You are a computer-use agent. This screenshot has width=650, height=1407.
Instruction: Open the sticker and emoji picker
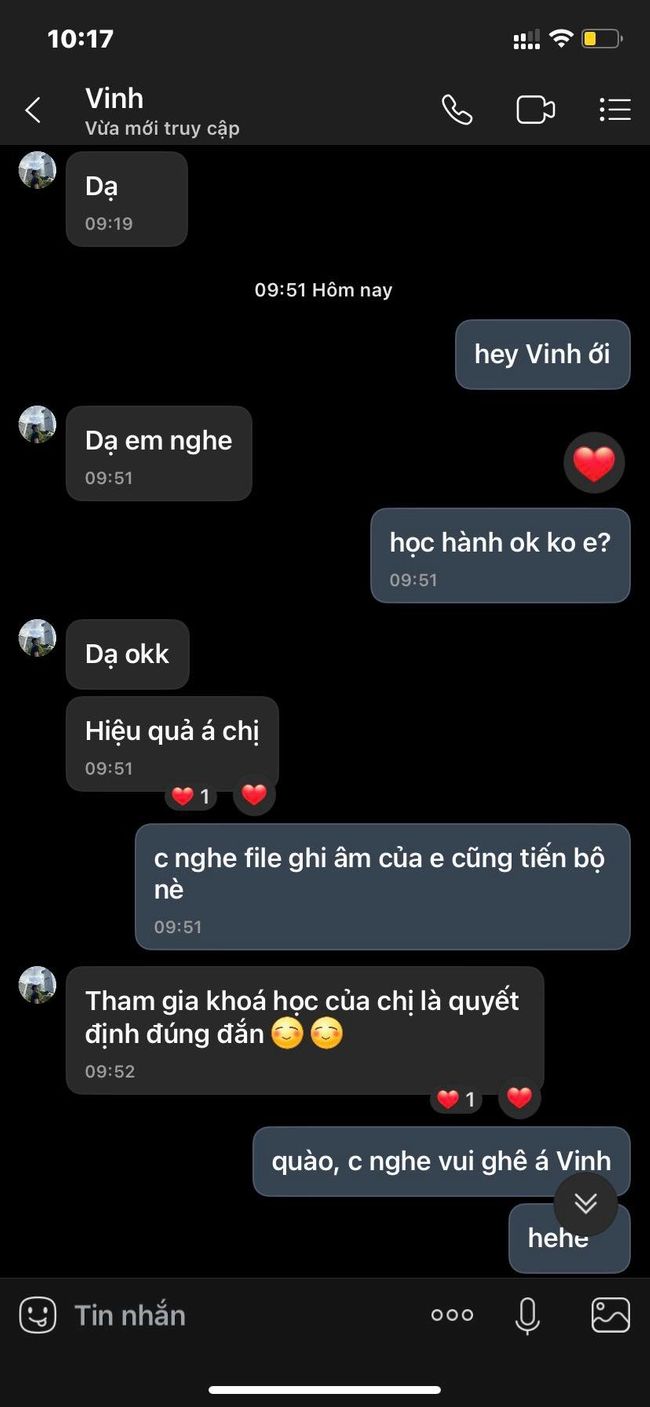point(38,1315)
